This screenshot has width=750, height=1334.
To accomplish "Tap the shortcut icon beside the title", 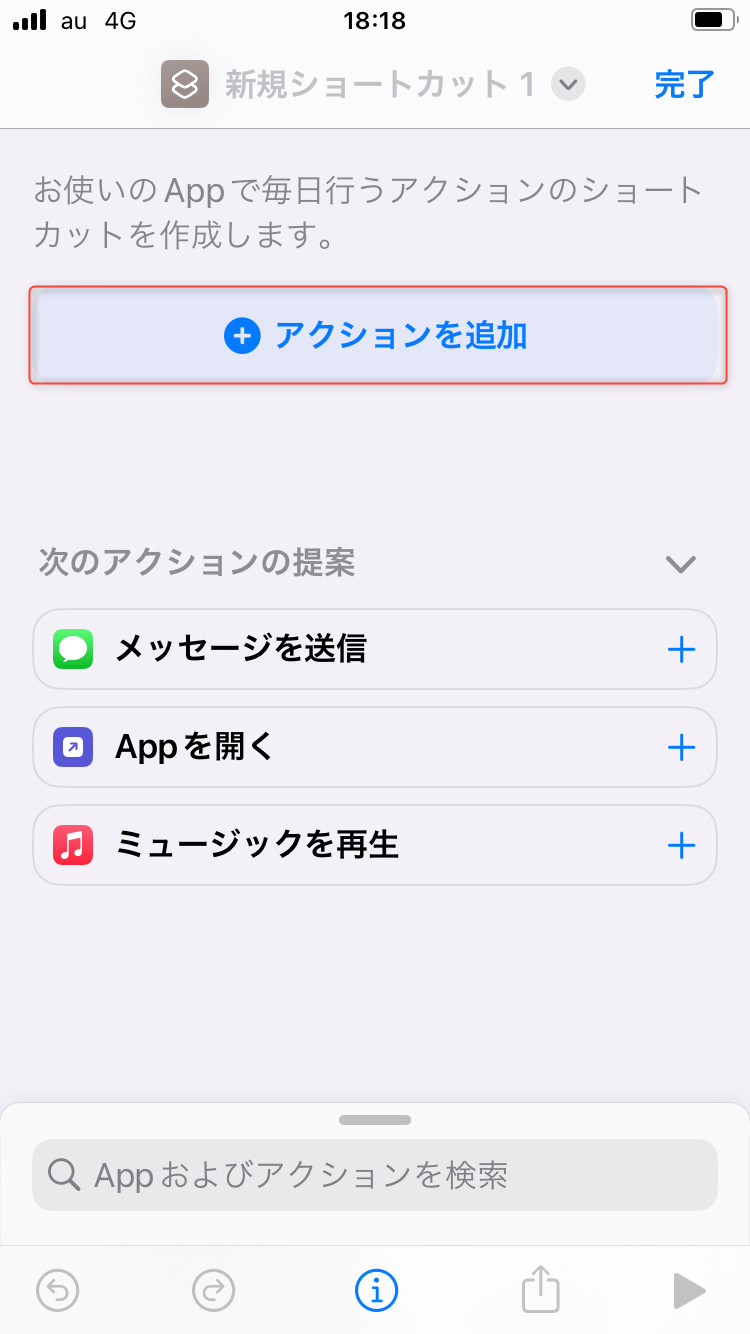I will [185, 84].
